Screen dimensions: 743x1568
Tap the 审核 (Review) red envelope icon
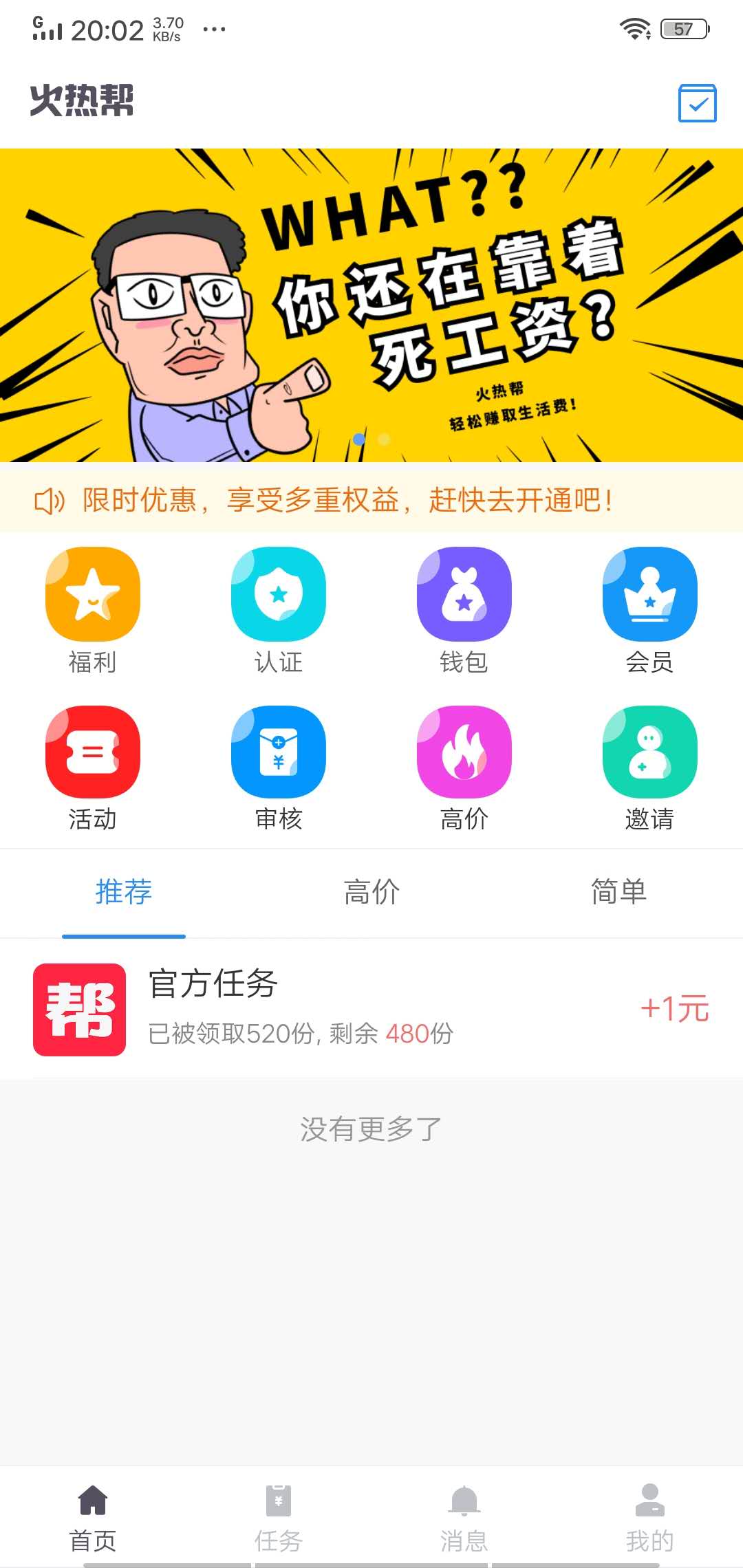pyautogui.click(x=278, y=751)
